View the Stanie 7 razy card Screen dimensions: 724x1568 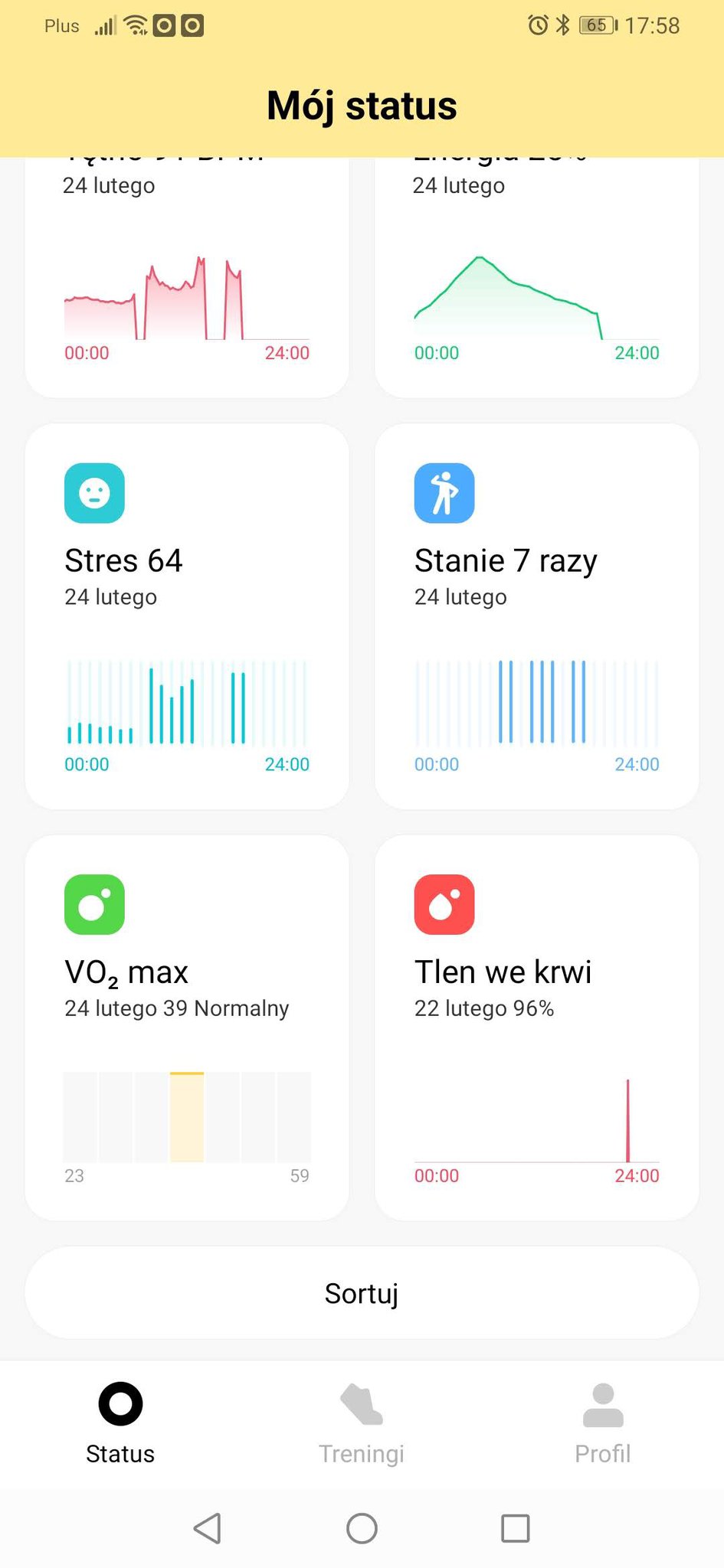[536, 616]
